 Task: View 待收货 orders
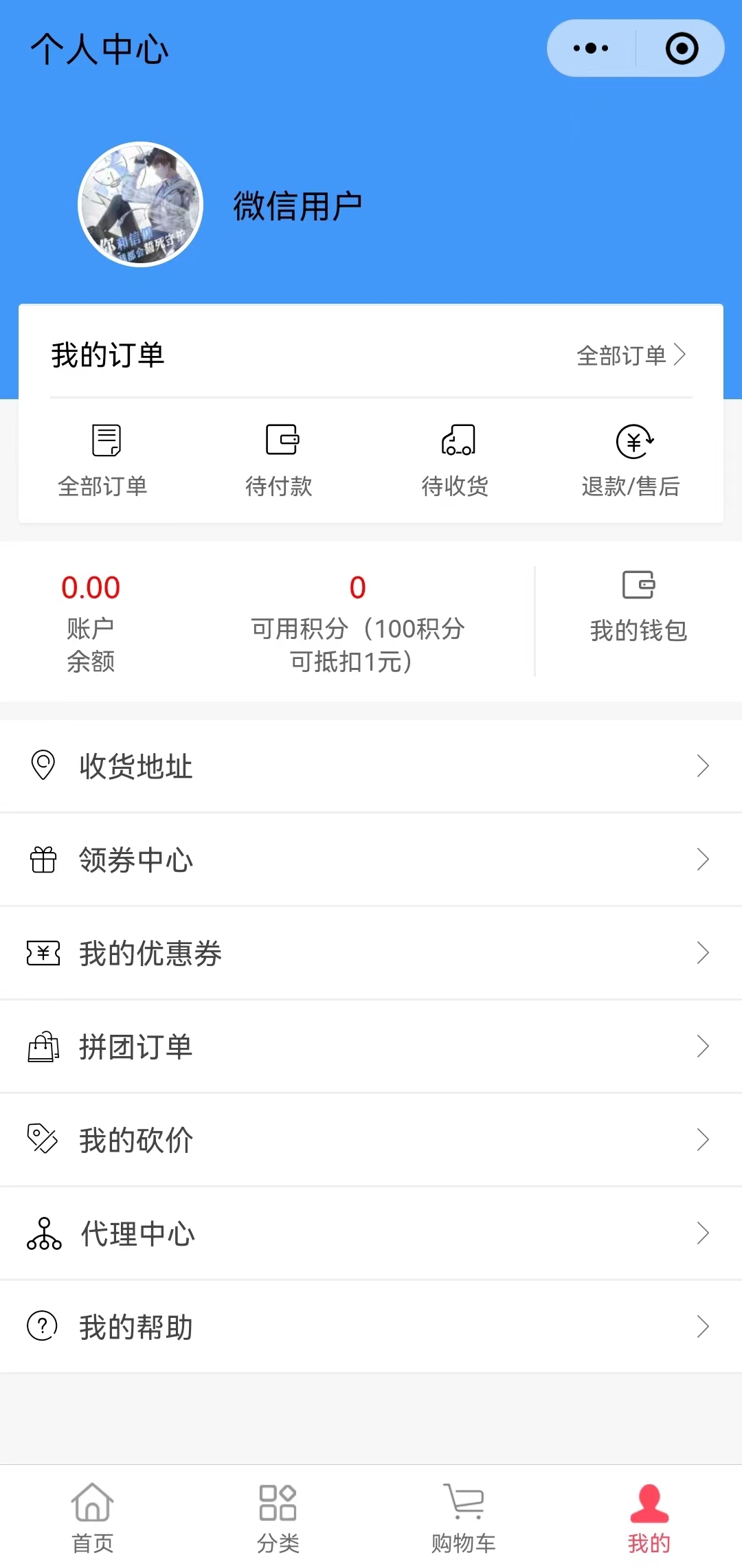(x=456, y=459)
